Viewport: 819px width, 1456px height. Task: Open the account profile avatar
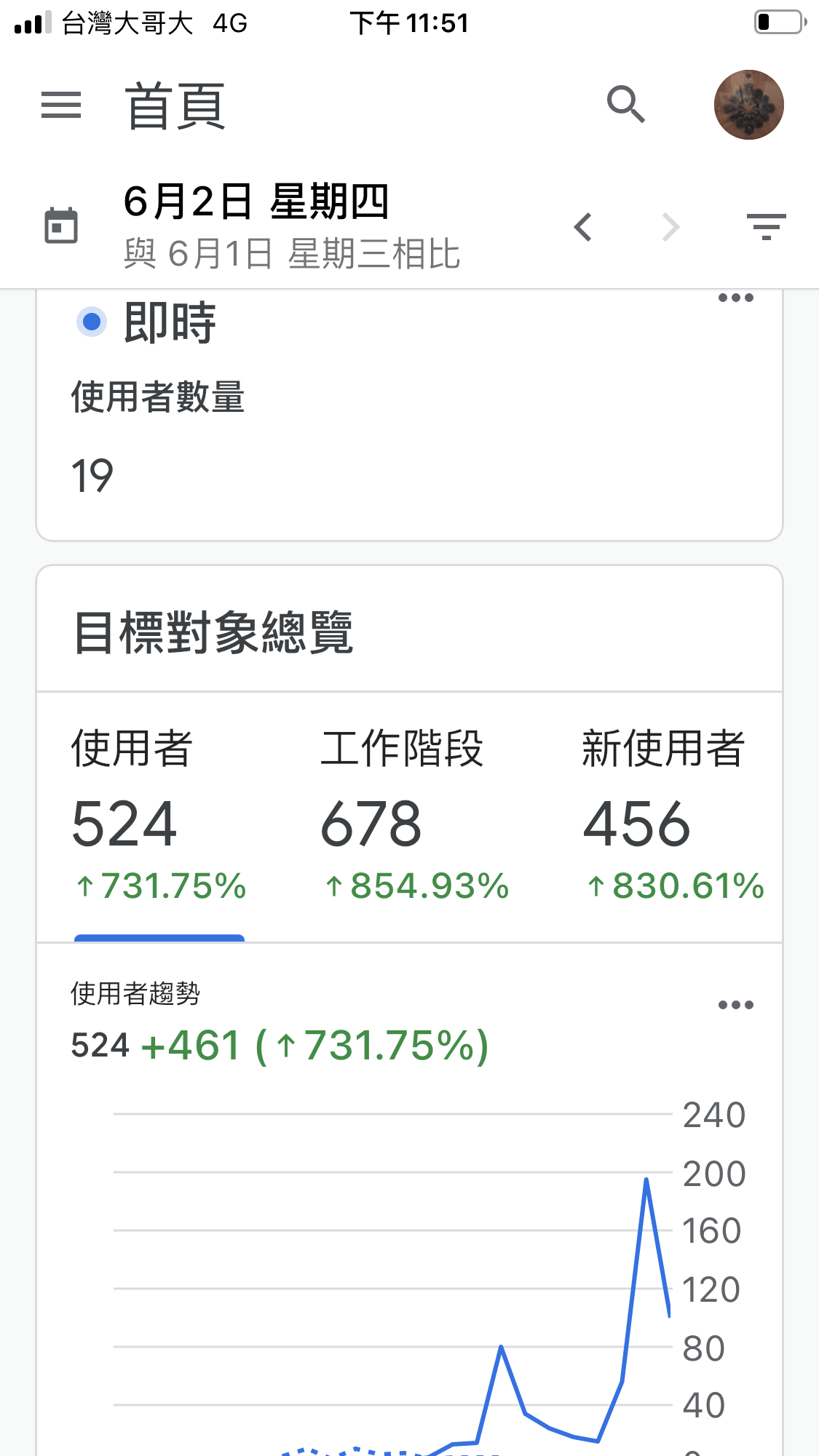click(x=748, y=105)
